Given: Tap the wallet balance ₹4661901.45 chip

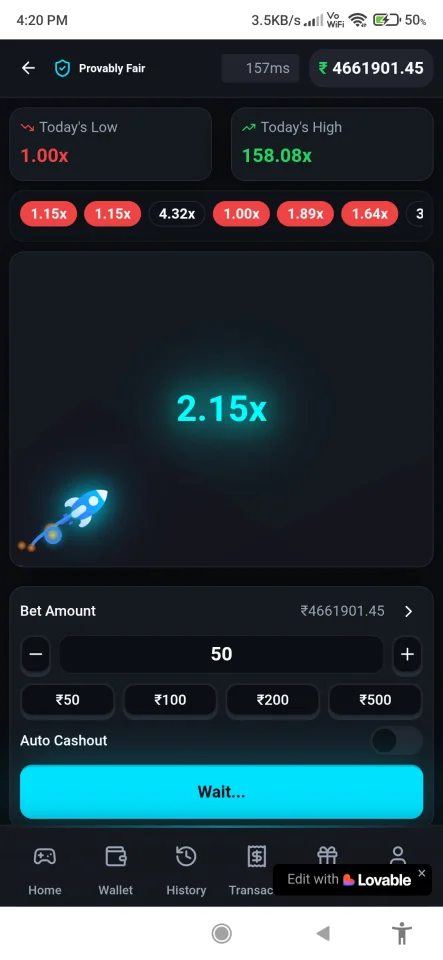Looking at the screenshot, I should (371, 68).
